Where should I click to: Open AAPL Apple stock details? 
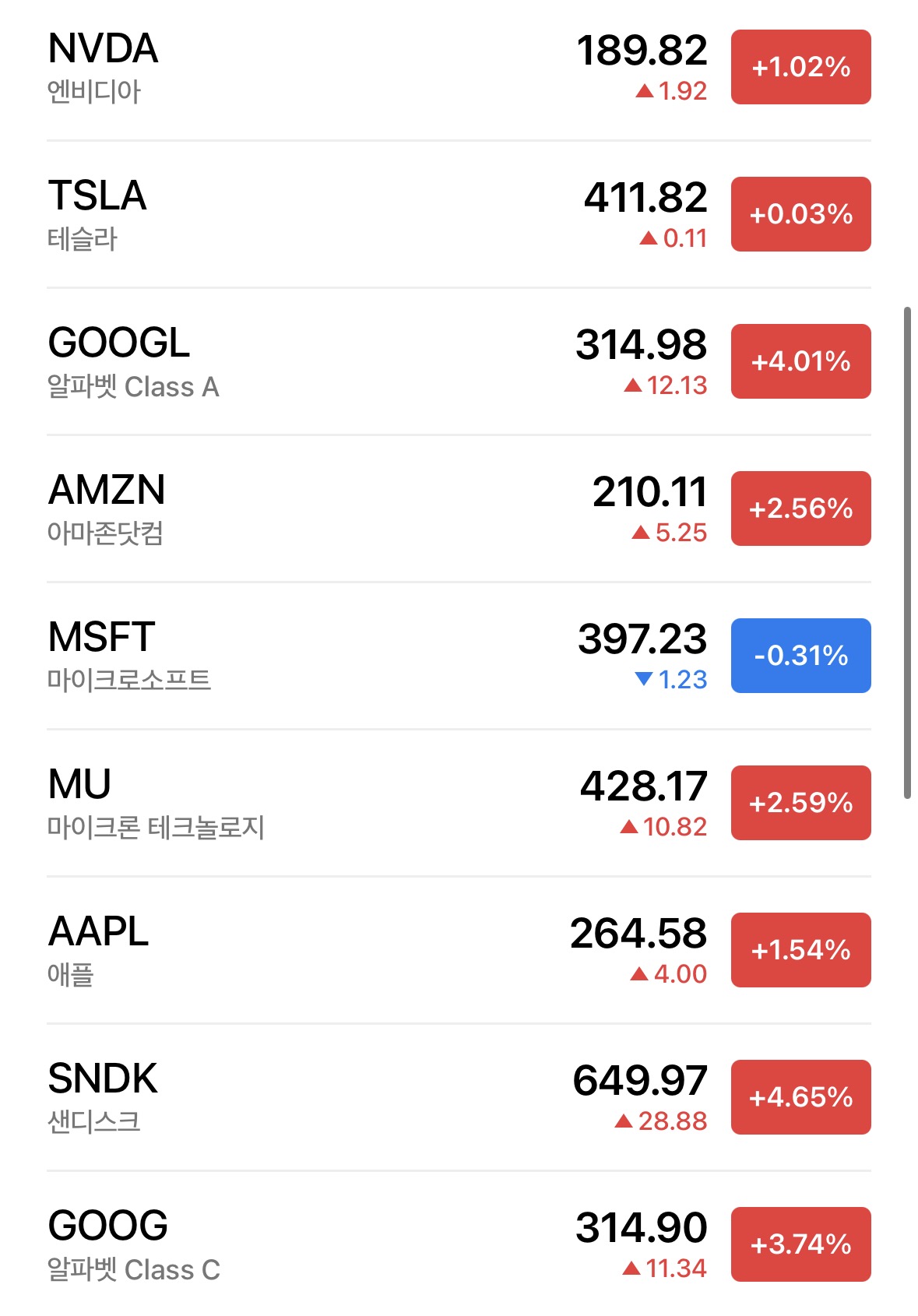click(311, 951)
